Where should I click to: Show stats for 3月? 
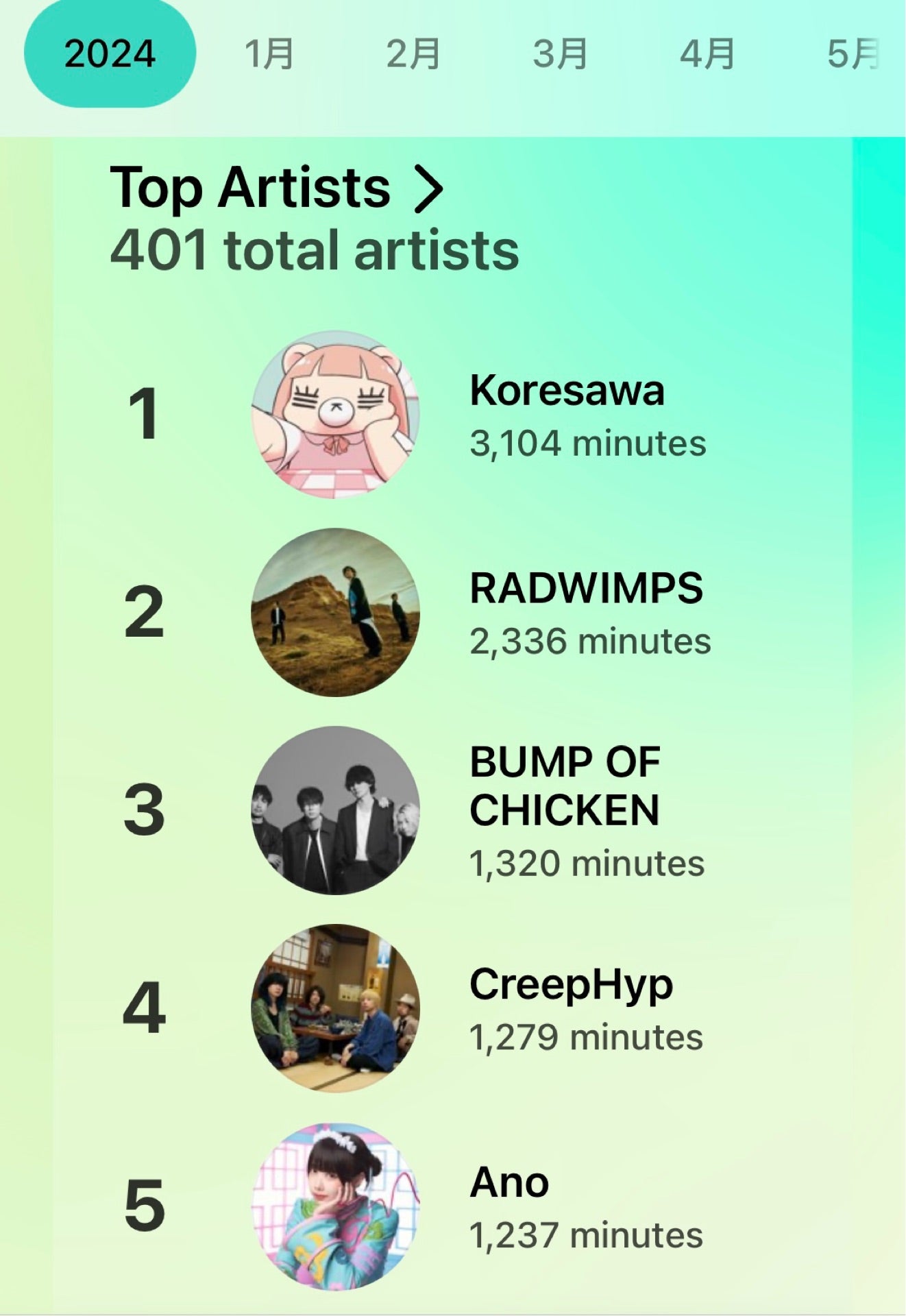560,54
